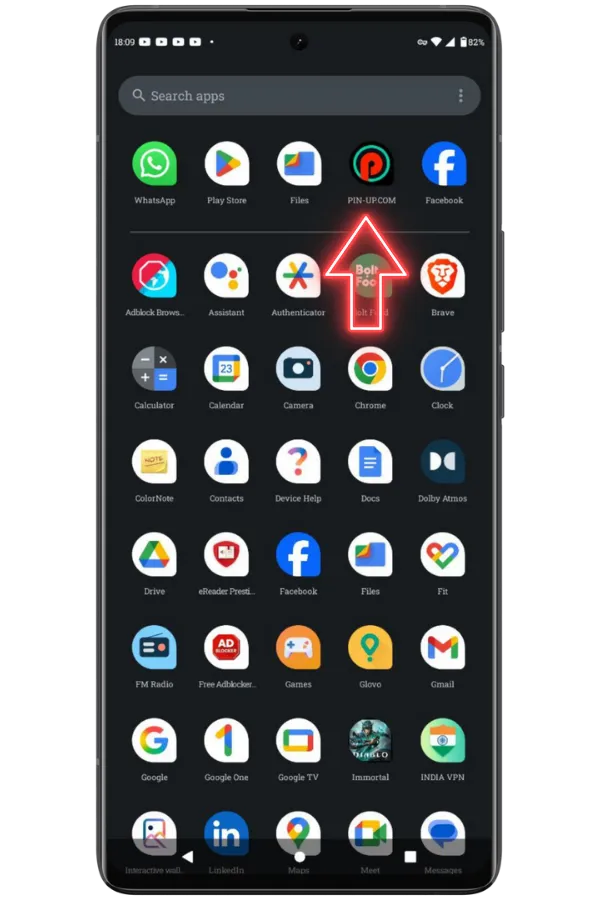
Task: Launch Google Drive
Action: pos(154,555)
